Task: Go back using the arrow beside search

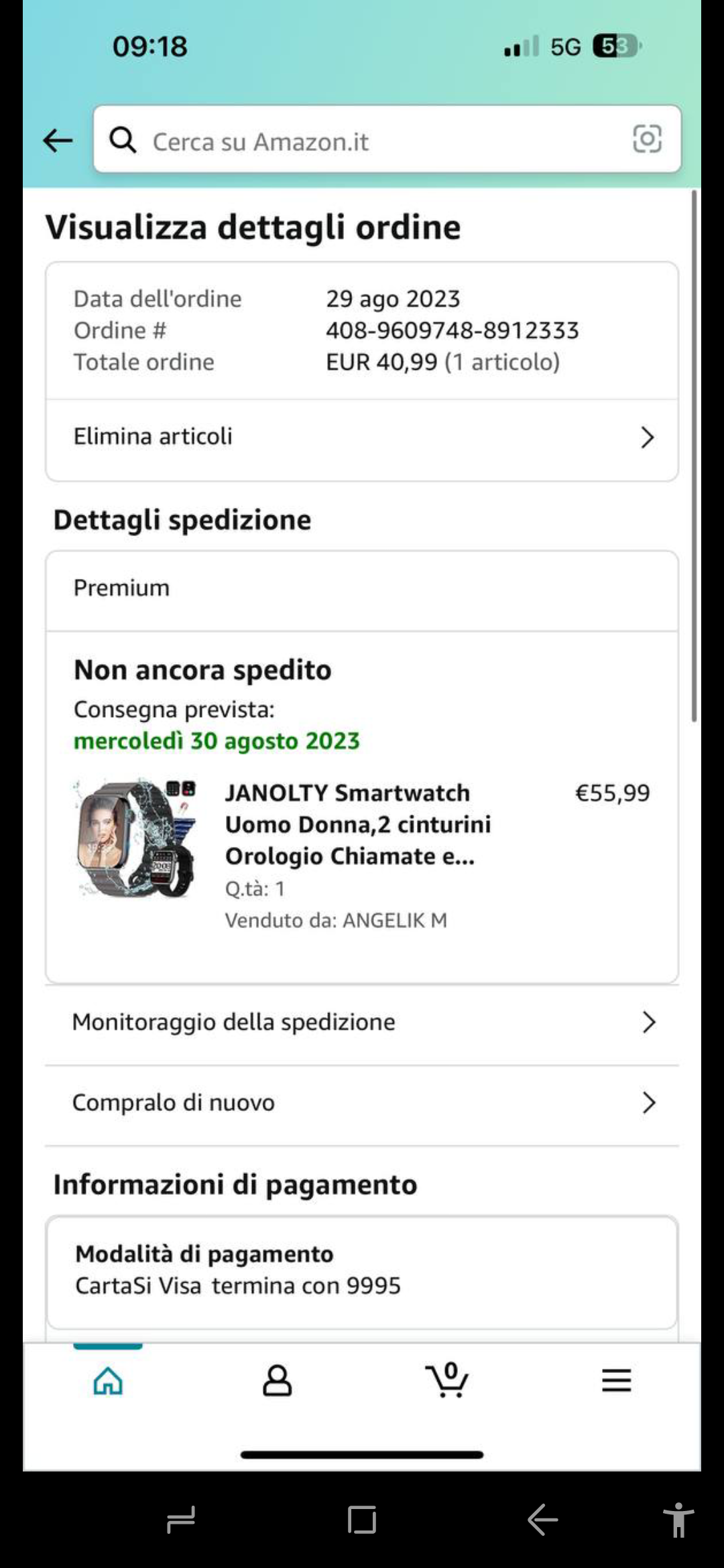Action: (58, 141)
